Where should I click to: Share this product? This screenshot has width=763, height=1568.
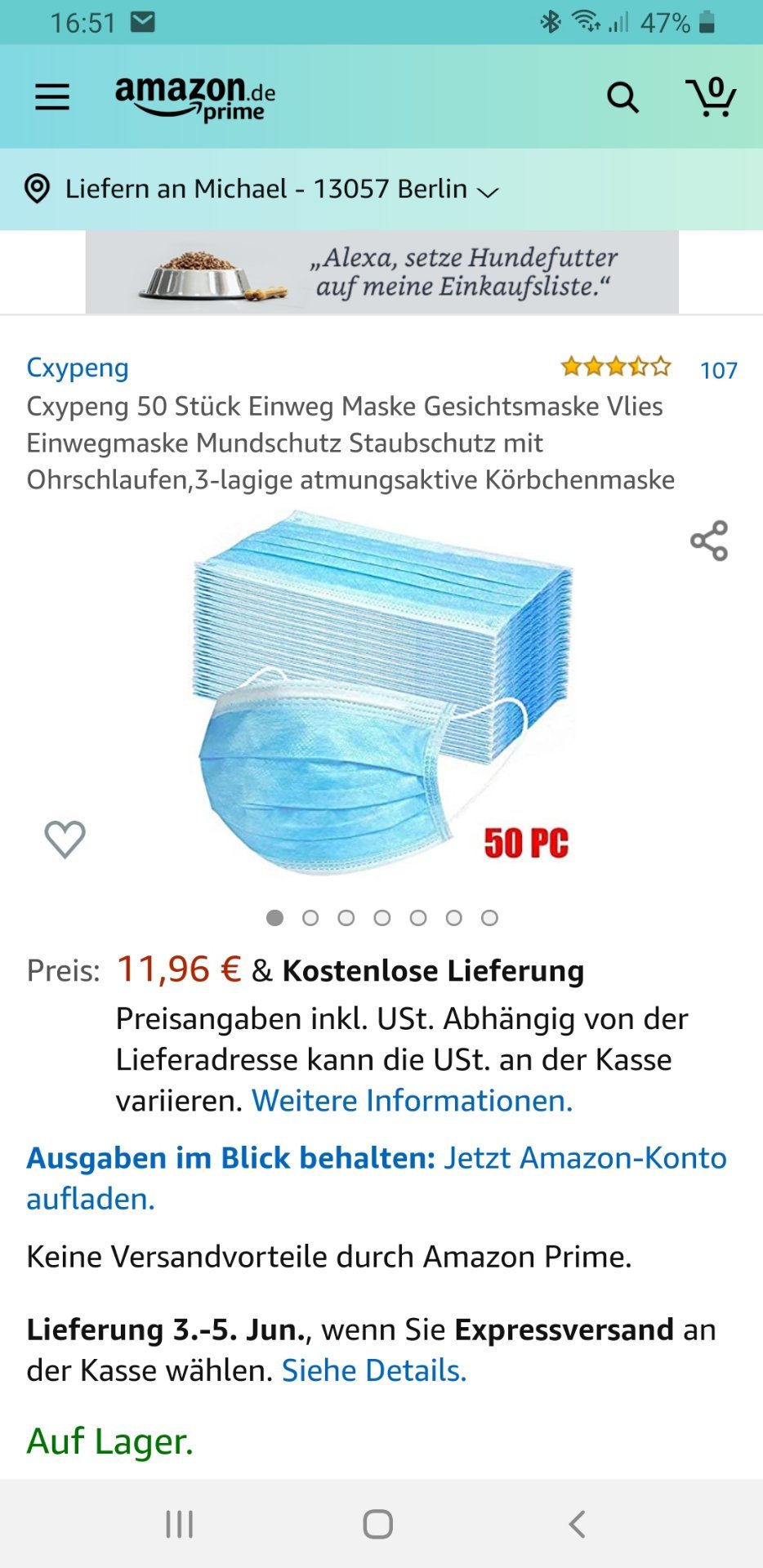click(x=709, y=541)
